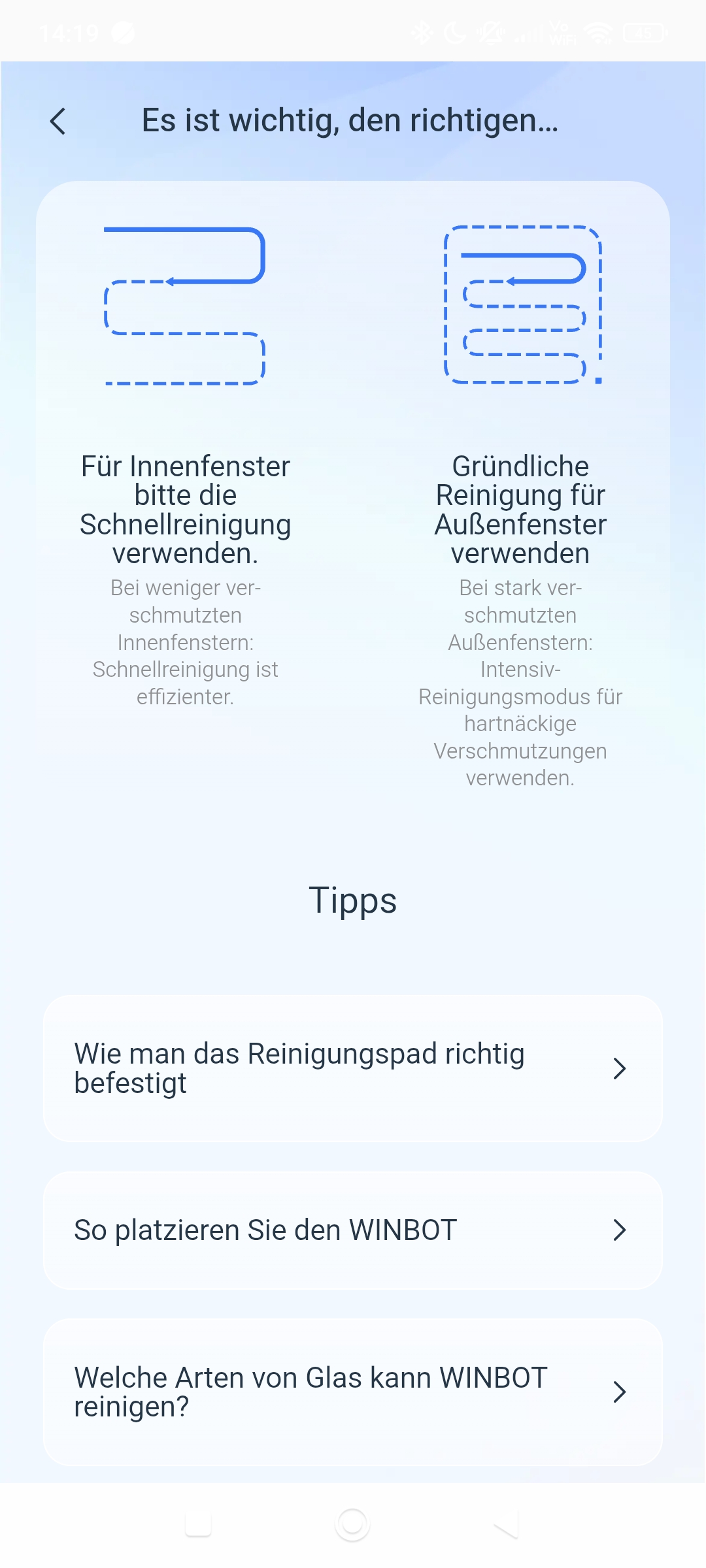Open 'So platzieren Sie den WINBOT' tip
The height and width of the screenshot is (1568, 706).
(x=353, y=1230)
